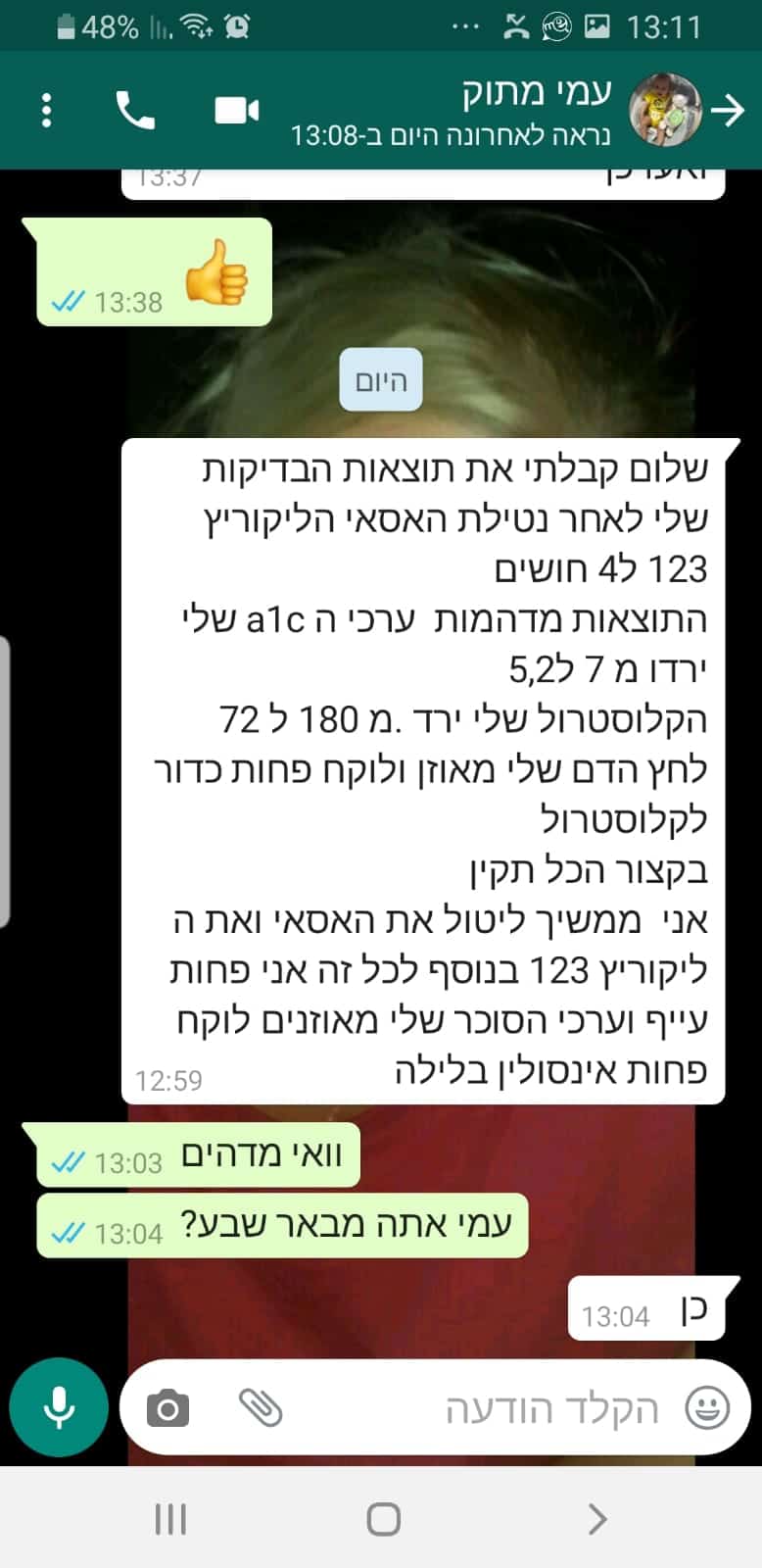Go to the system home screen
Screen dimensions: 762x1568
point(383,1519)
